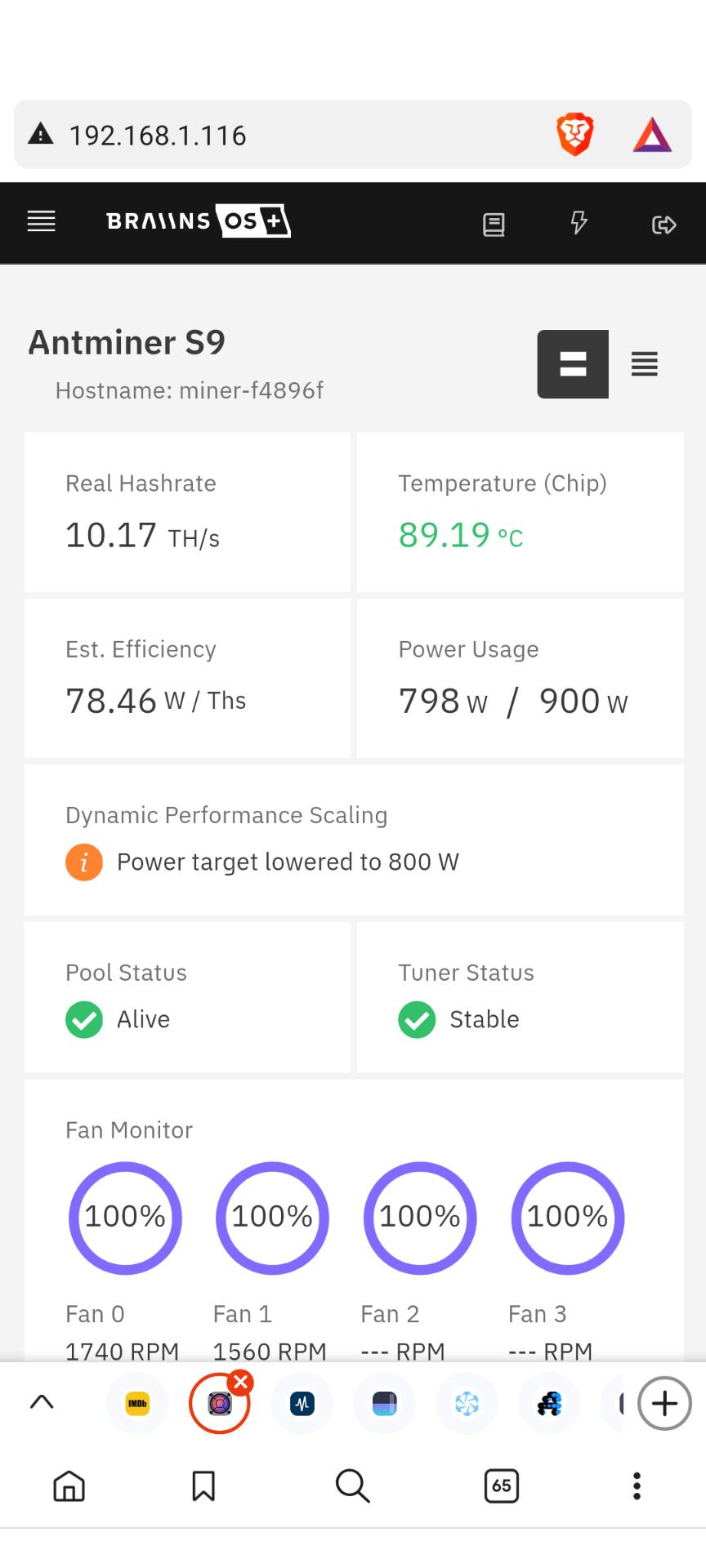Go to the browser home page
706x1568 pixels.
point(69,1486)
